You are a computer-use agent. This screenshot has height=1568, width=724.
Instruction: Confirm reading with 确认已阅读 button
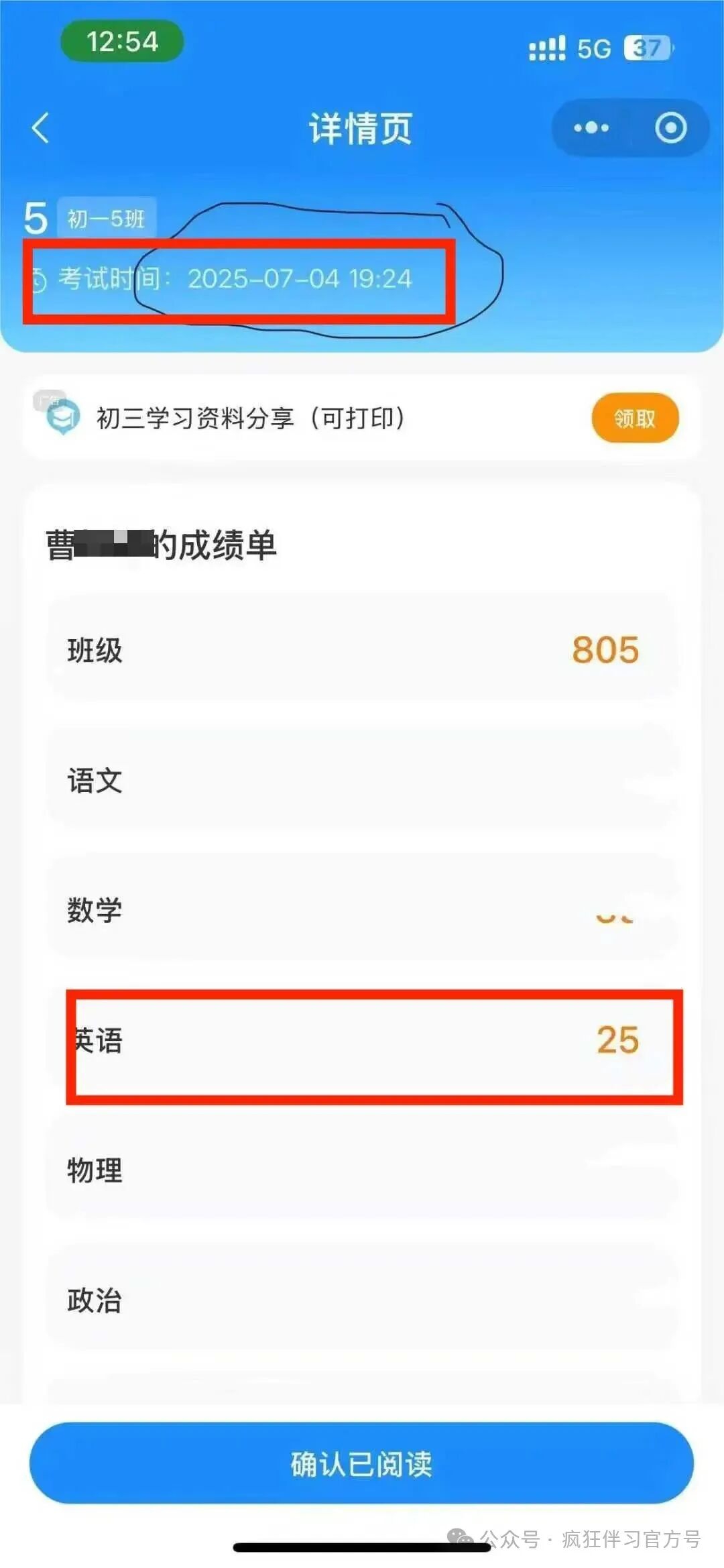pyautogui.click(x=361, y=1463)
